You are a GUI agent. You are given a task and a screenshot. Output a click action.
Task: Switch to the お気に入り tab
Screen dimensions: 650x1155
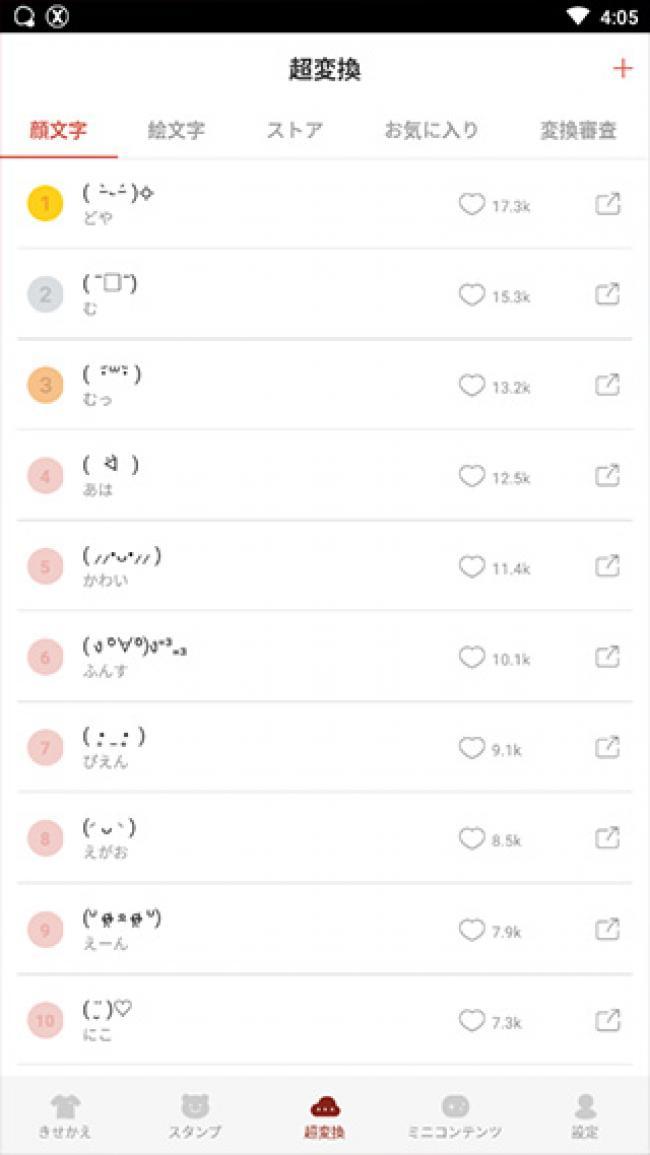click(x=431, y=131)
